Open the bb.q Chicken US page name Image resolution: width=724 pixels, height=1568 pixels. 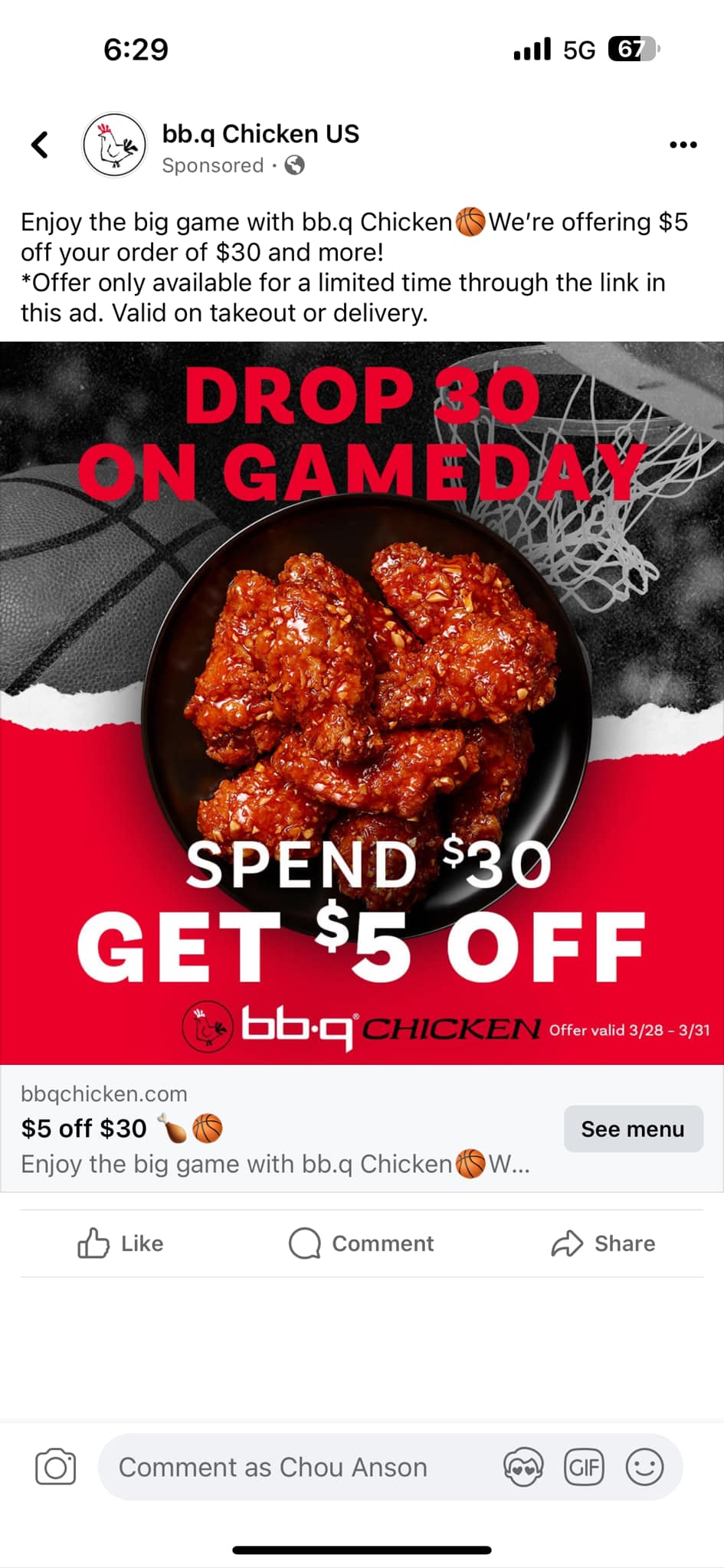260,134
